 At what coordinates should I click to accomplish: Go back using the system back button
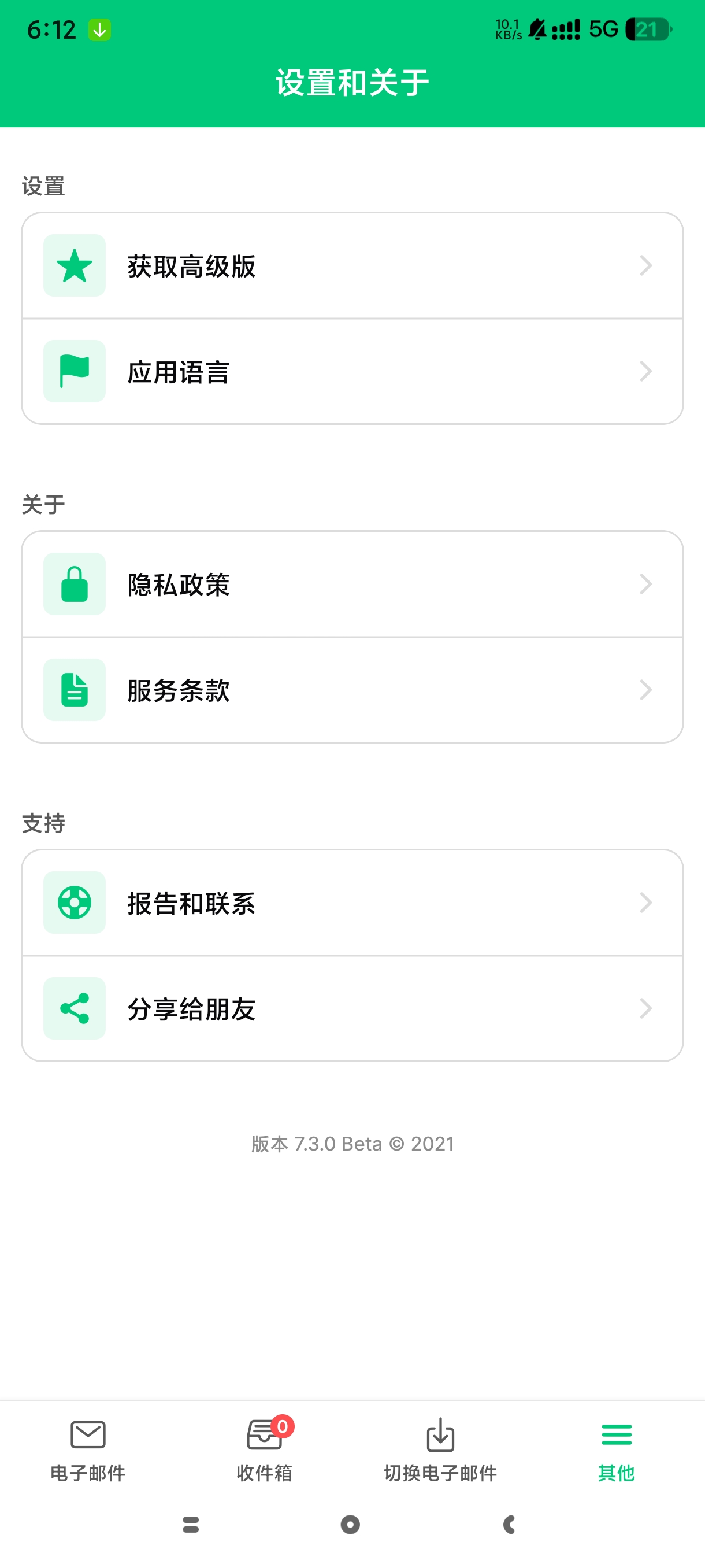tap(510, 1524)
